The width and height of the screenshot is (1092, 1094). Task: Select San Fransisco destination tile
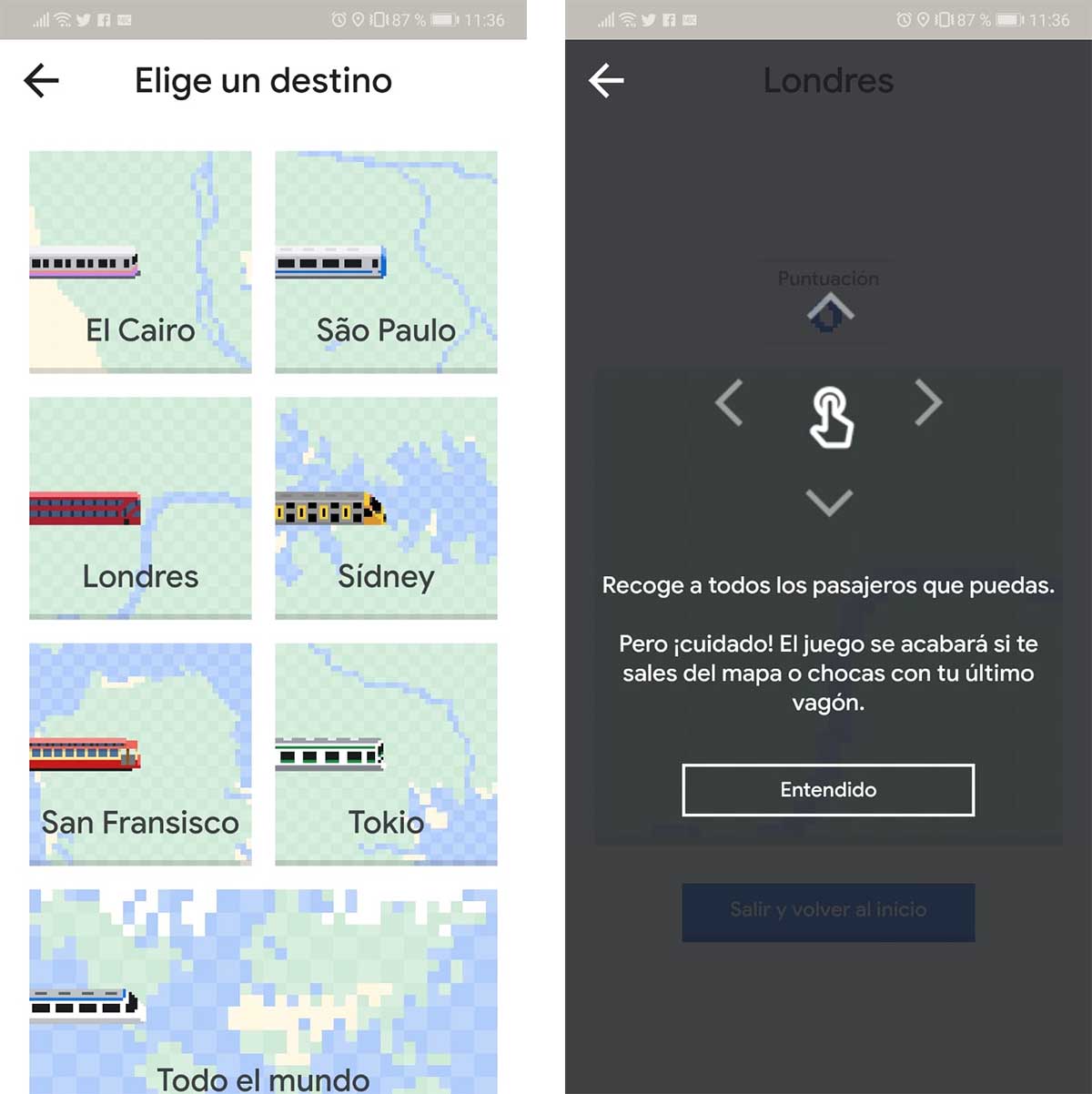tap(140, 754)
